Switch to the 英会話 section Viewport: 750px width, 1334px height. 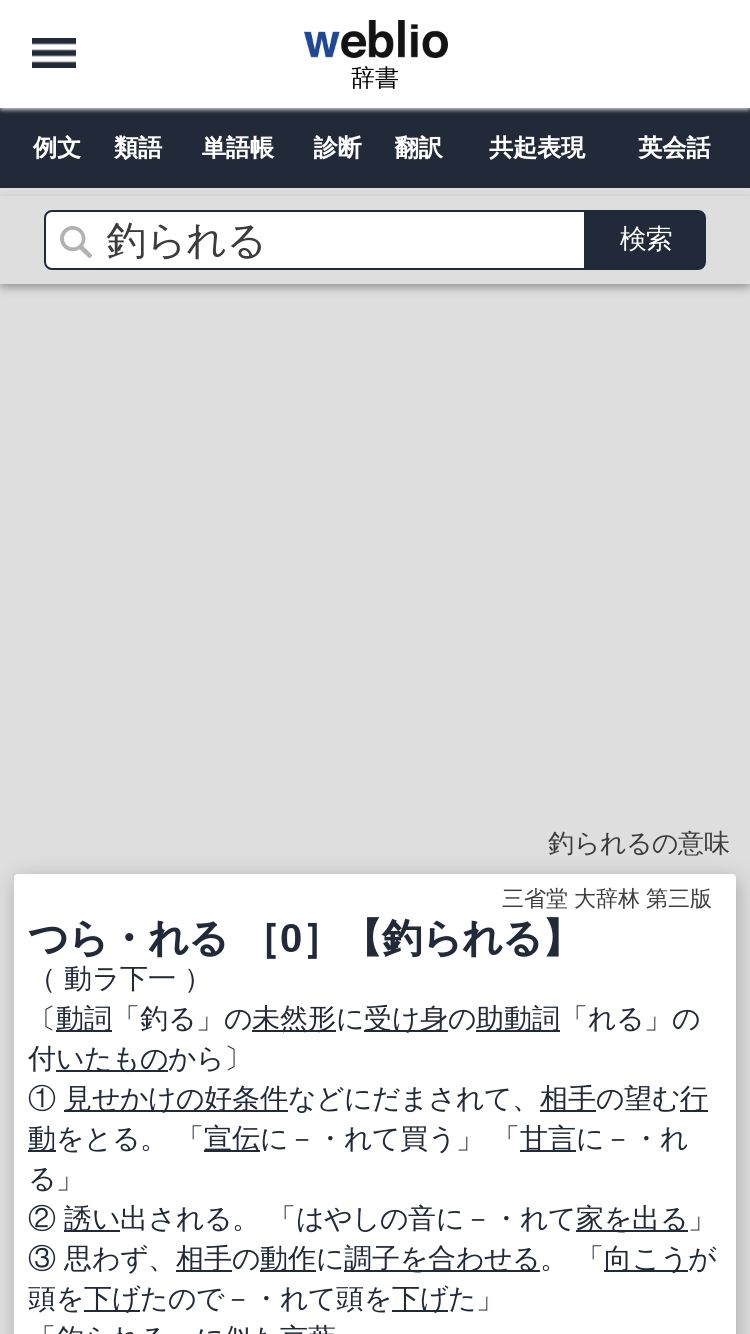point(674,148)
